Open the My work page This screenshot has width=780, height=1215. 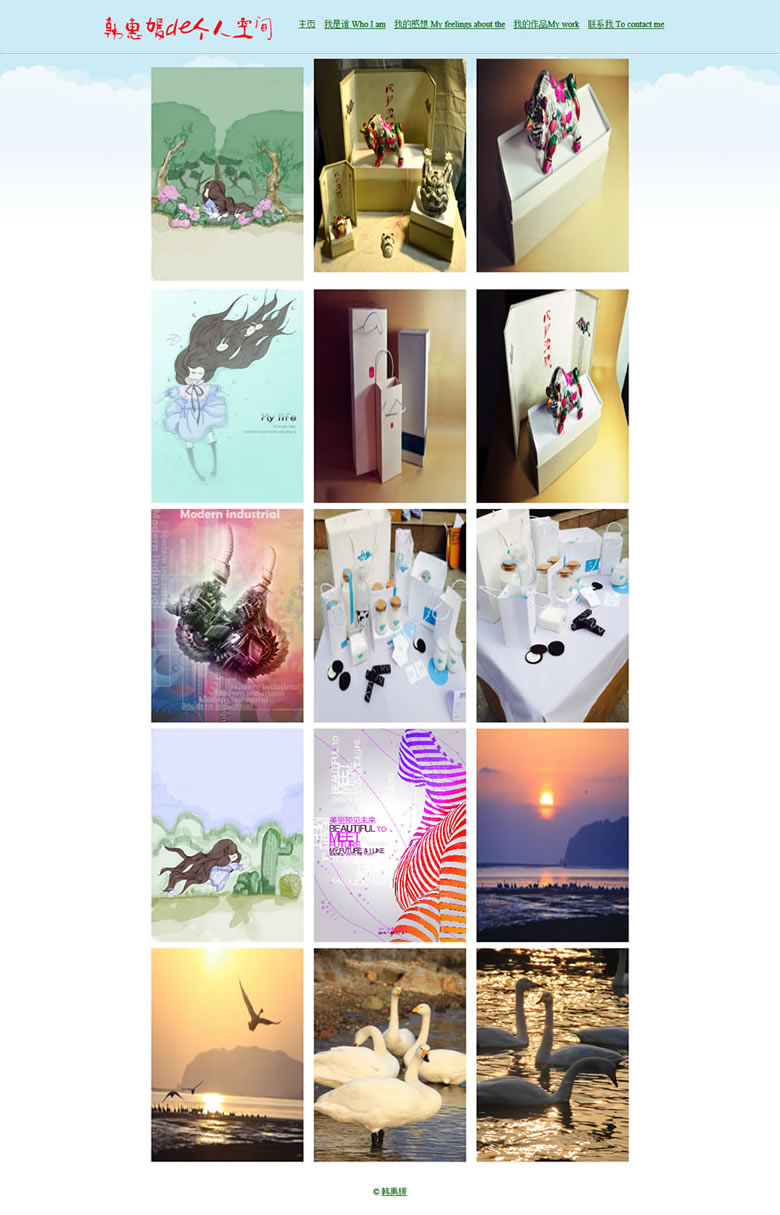[546, 24]
